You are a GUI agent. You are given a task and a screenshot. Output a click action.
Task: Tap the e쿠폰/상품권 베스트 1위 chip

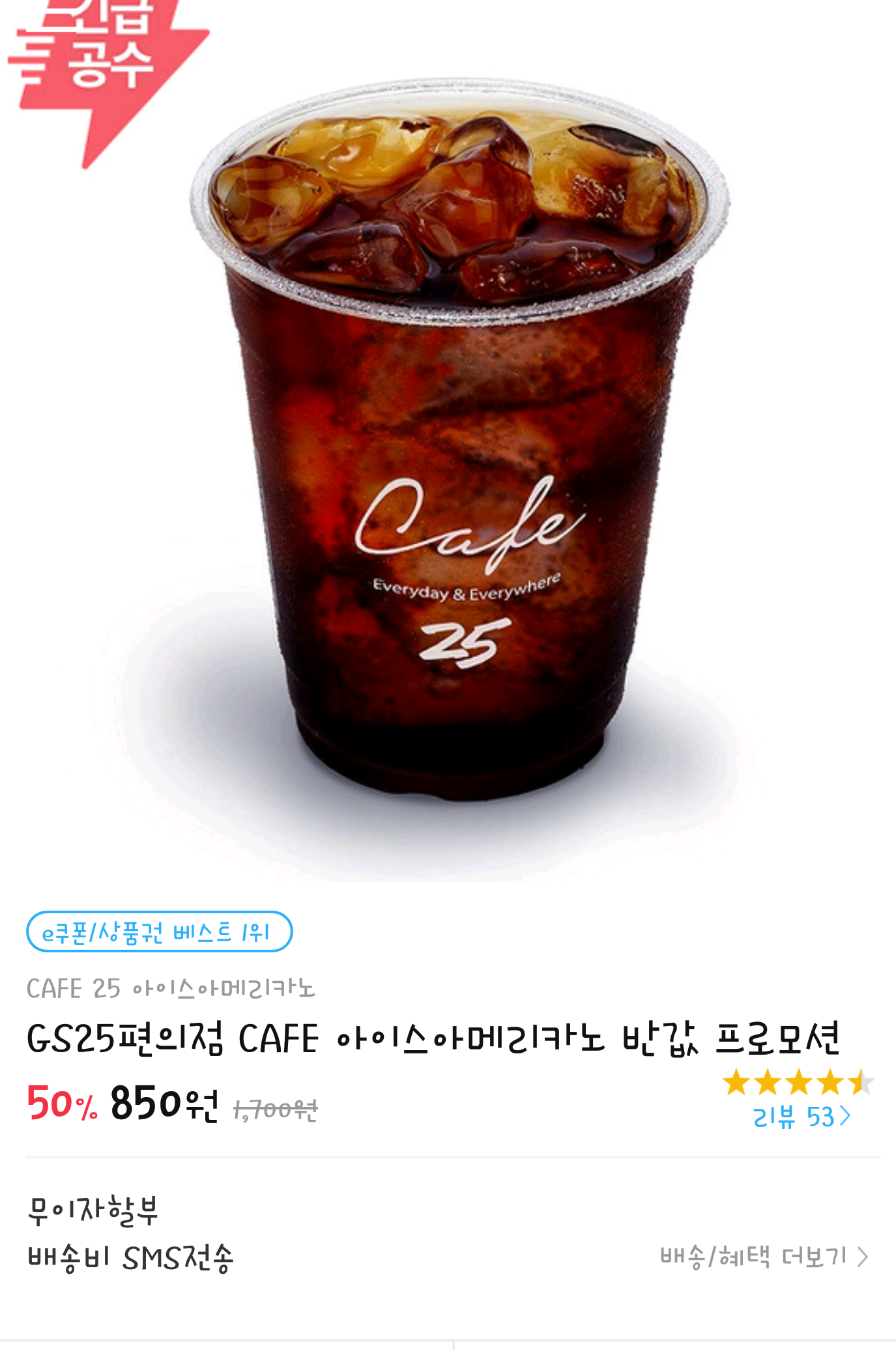(x=159, y=932)
